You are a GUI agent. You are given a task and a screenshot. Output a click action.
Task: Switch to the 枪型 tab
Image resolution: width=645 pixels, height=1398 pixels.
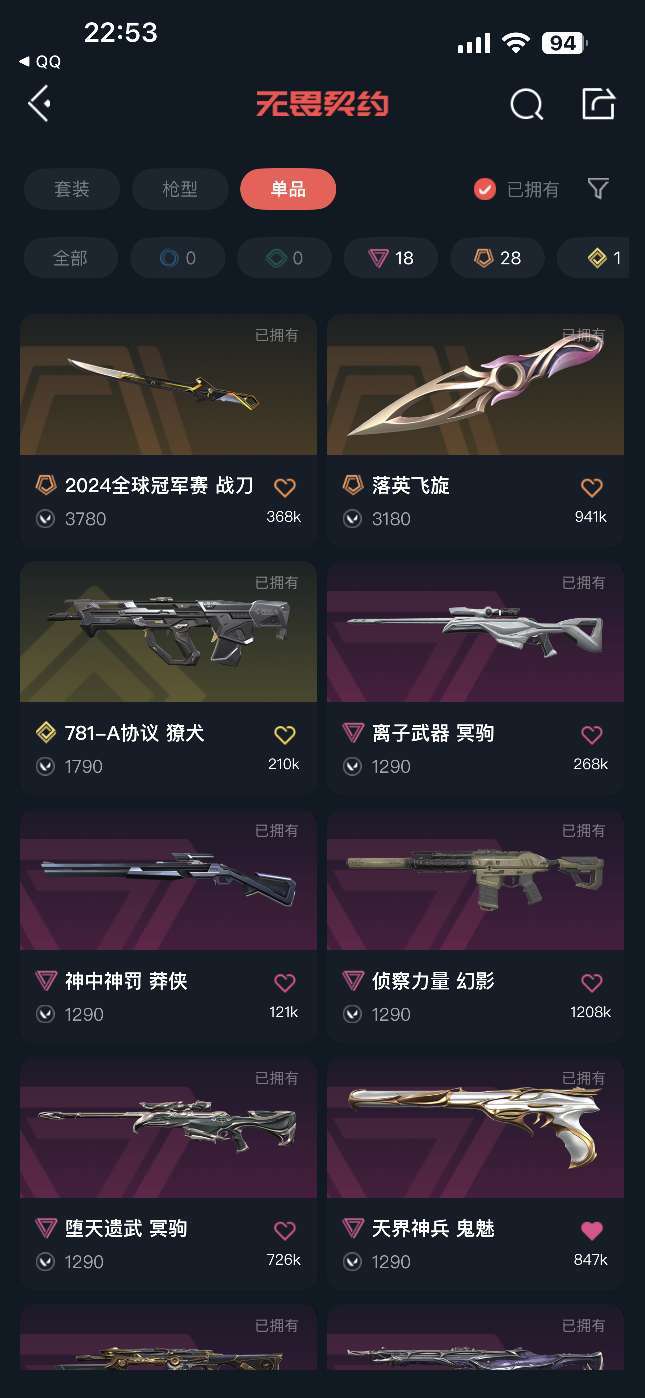click(x=180, y=189)
